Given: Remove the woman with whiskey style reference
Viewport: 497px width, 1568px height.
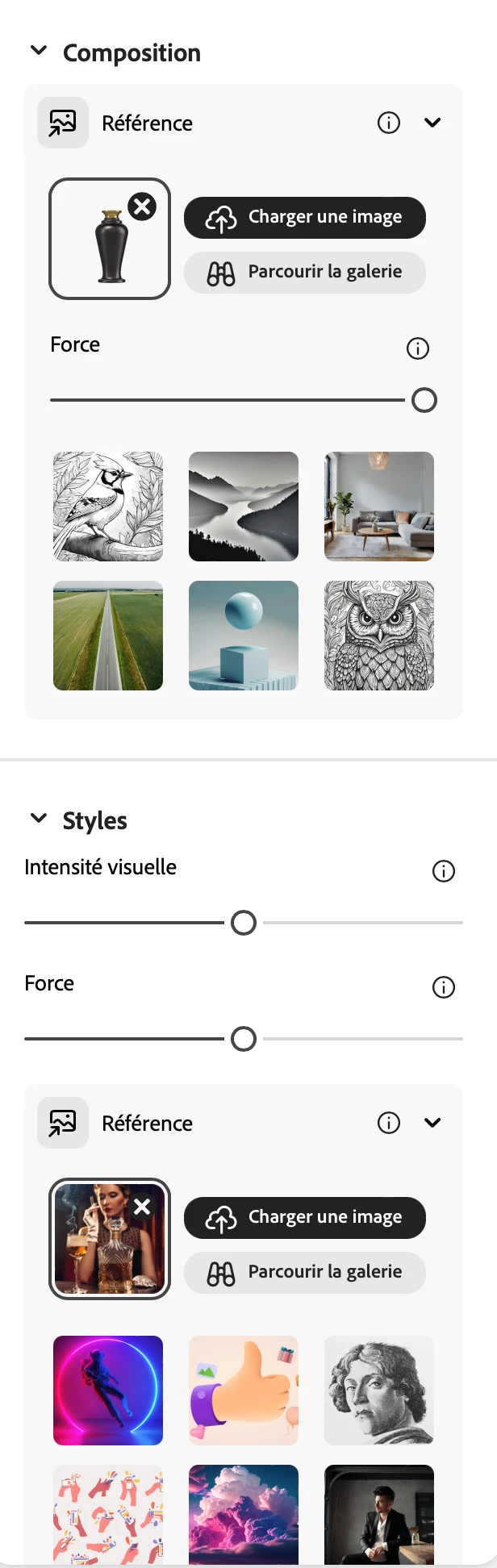Looking at the screenshot, I should (x=142, y=1207).
